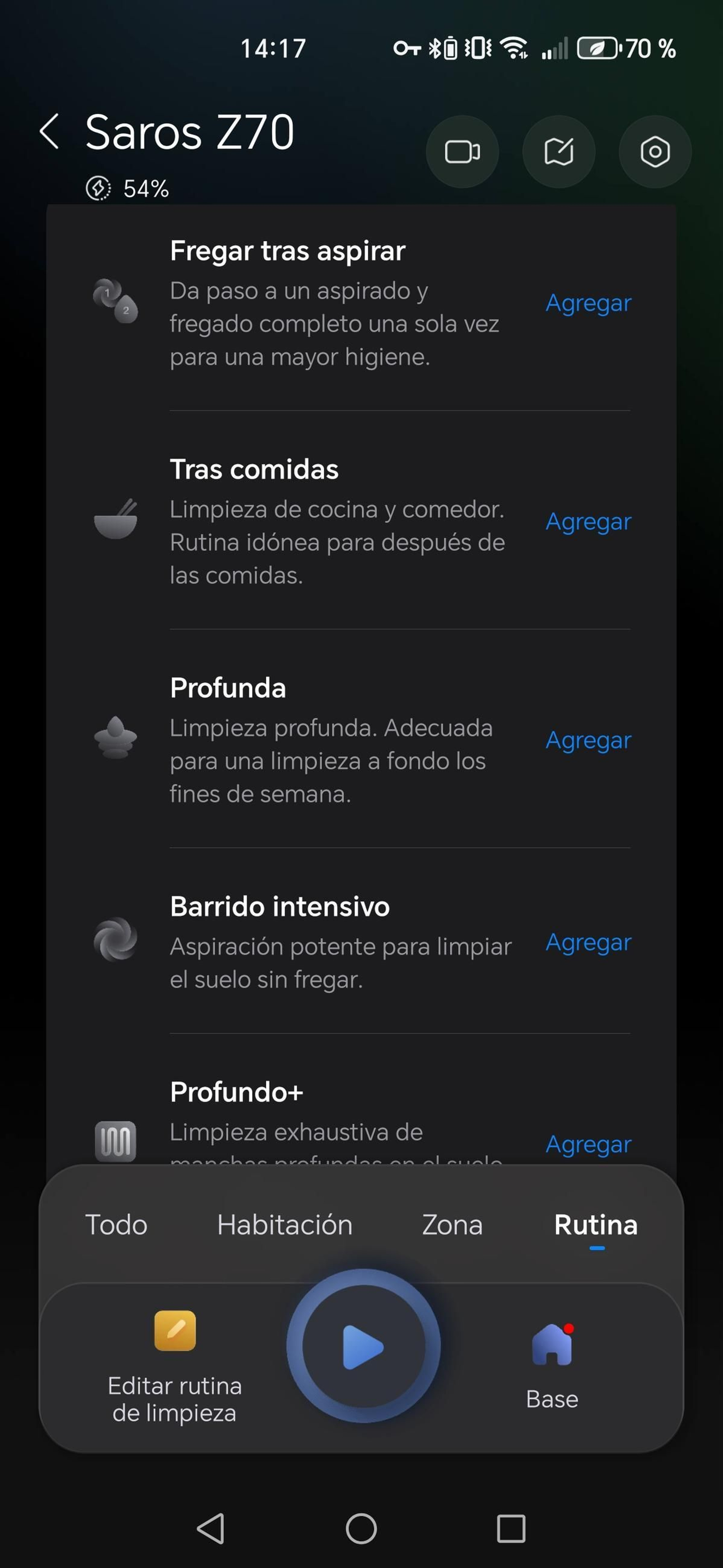Open the camera video view
The image size is (723, 1568).
(x=462, y=152)
